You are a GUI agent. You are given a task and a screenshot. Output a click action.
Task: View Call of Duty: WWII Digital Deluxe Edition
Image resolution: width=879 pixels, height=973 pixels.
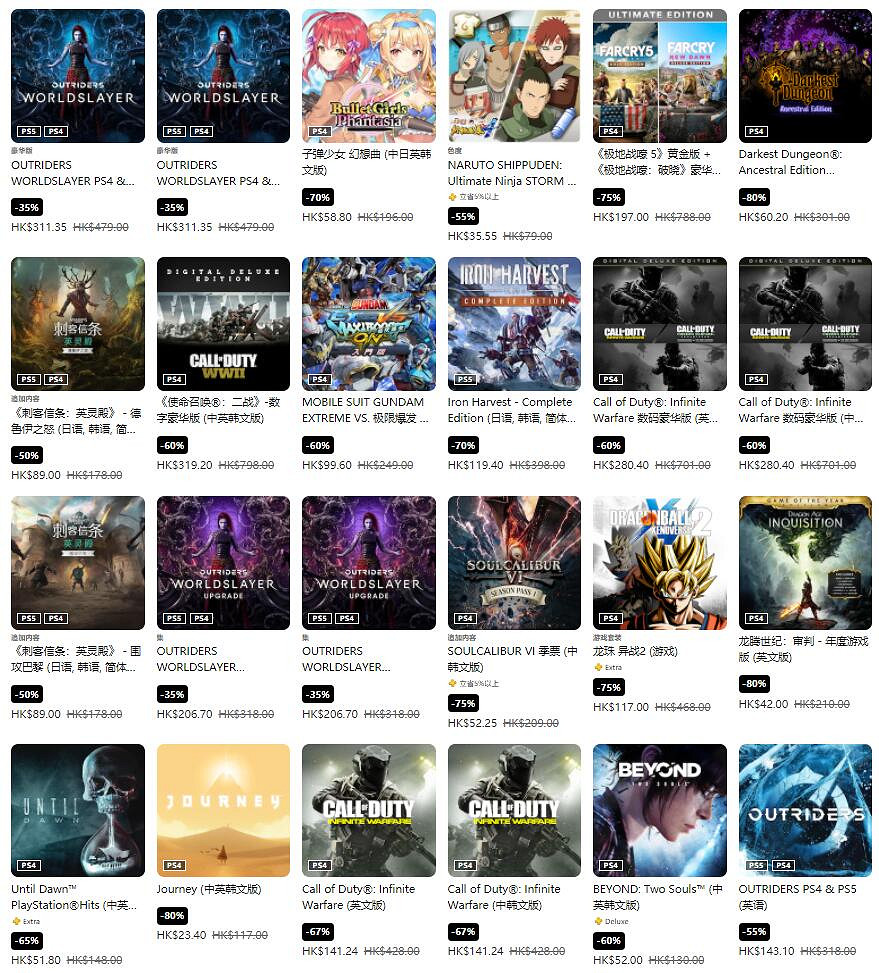click(223, 324)
